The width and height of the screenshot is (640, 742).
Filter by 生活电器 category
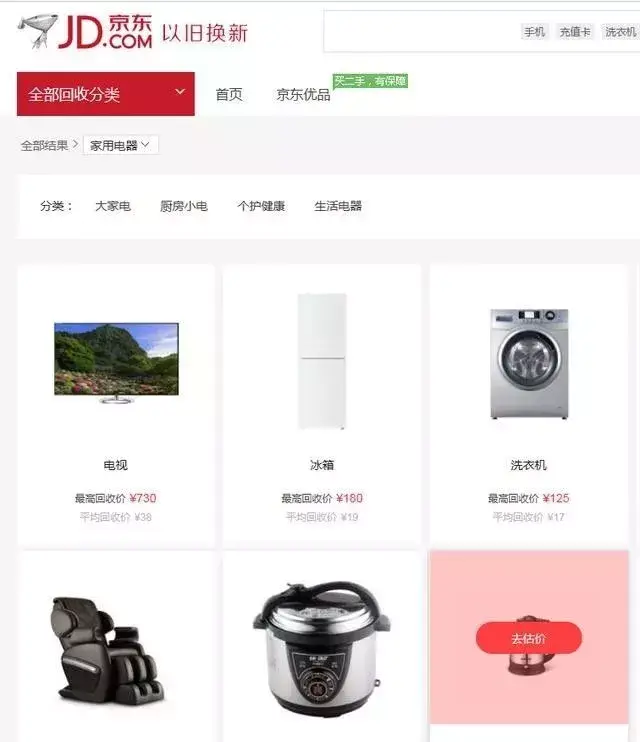click(338, 206)
